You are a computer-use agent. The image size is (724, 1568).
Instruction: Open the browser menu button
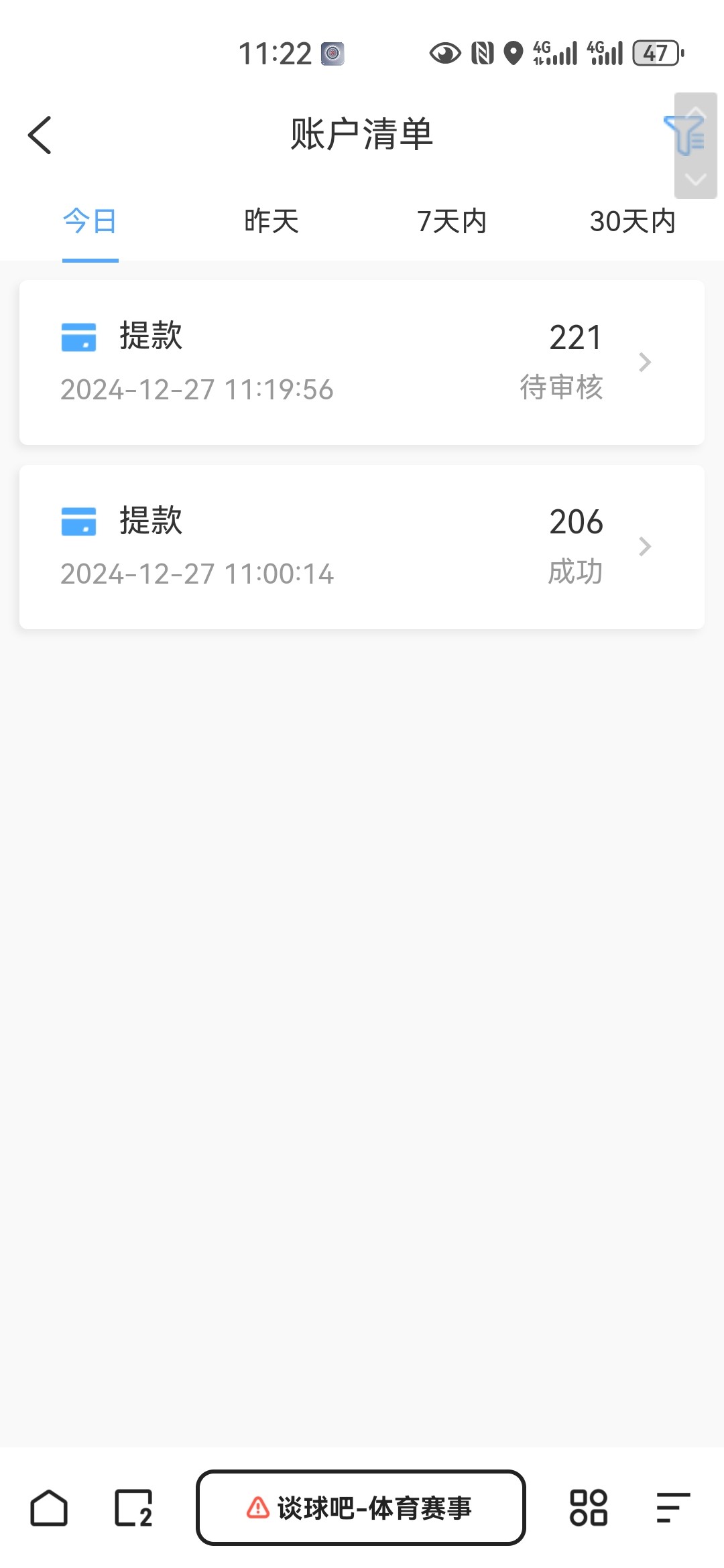pos(672,1508)
